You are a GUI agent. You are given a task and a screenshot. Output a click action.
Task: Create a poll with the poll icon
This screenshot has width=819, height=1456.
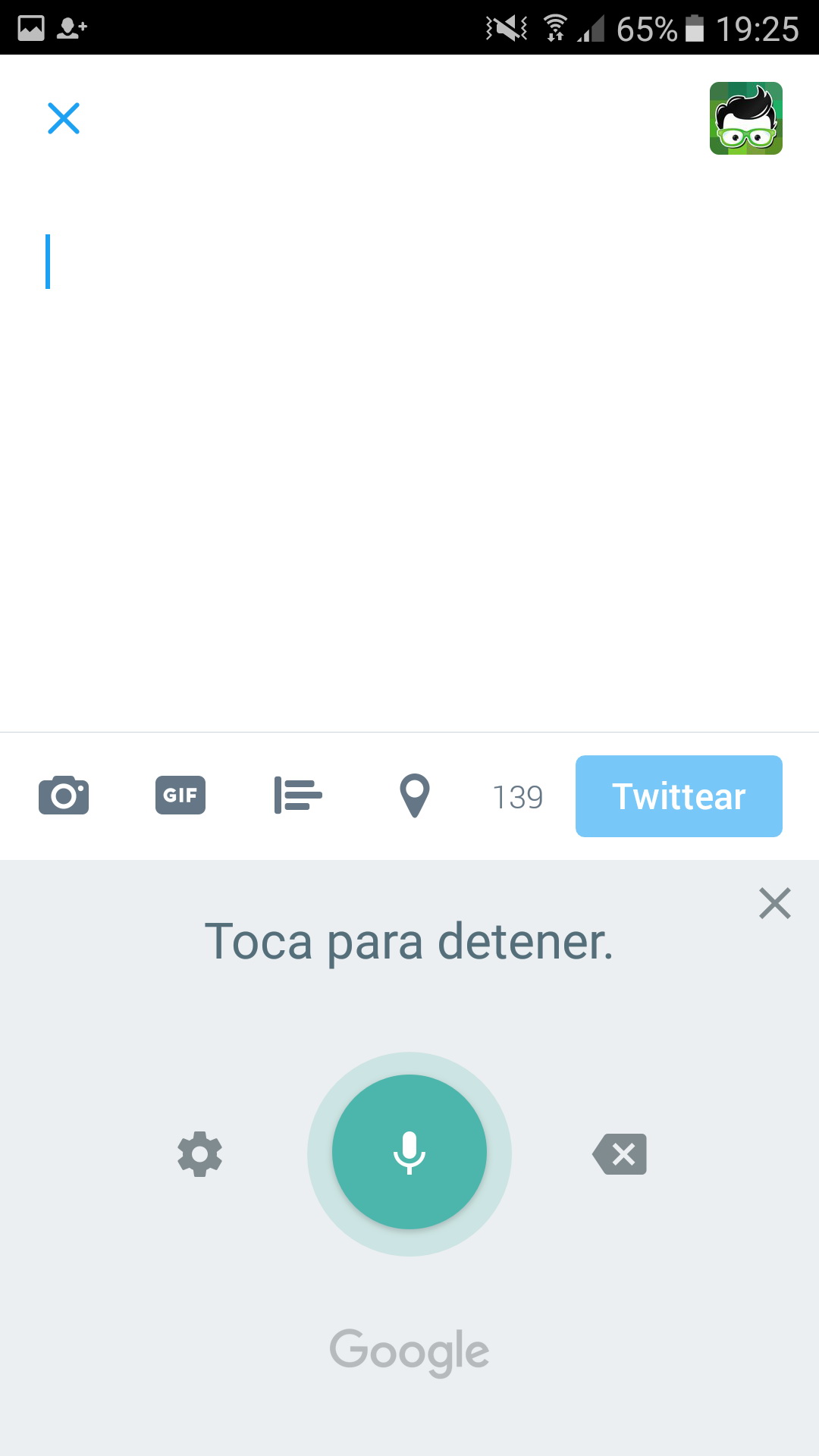coord(298,795)
